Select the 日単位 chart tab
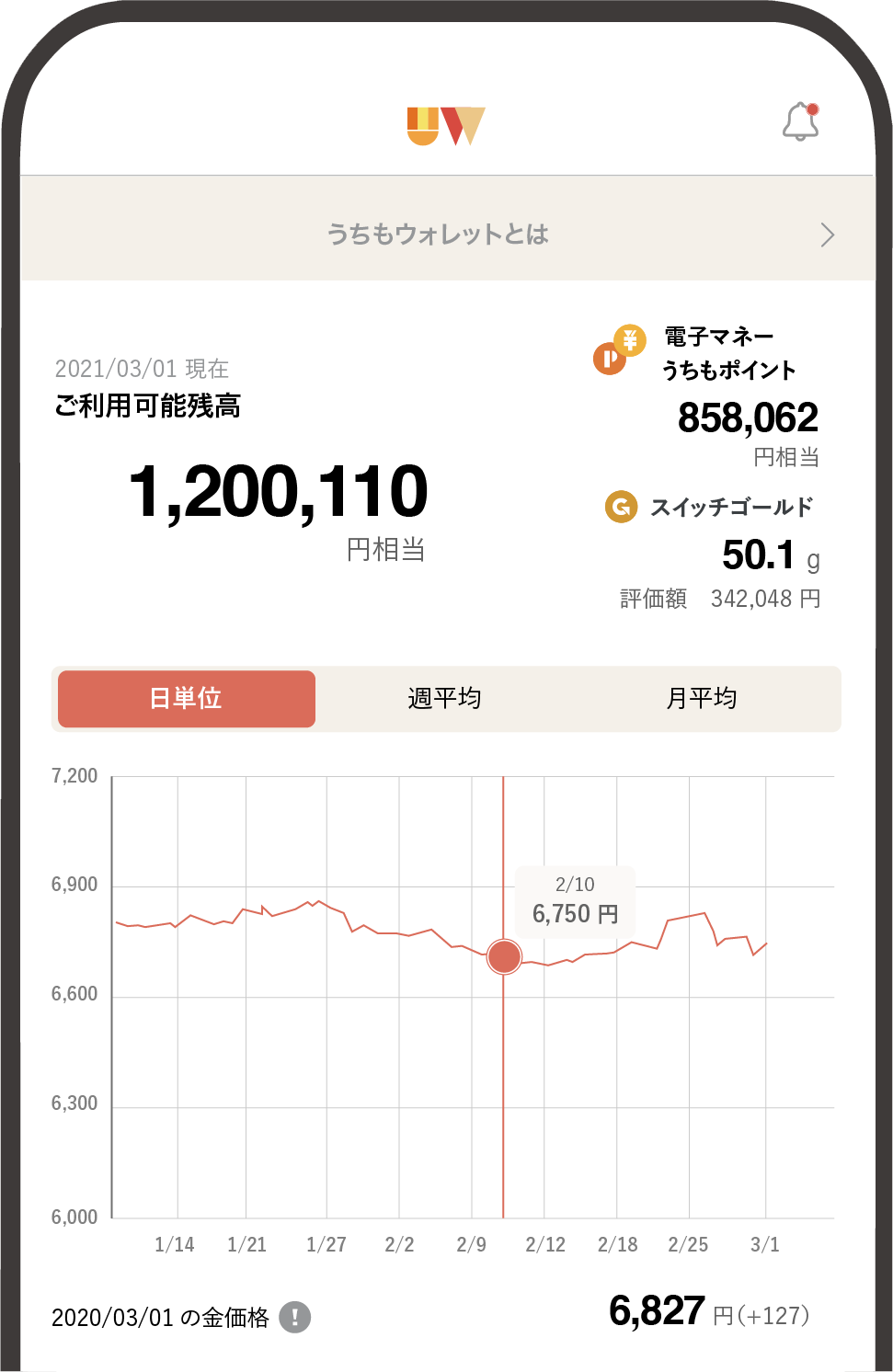 tap(187, 699)
